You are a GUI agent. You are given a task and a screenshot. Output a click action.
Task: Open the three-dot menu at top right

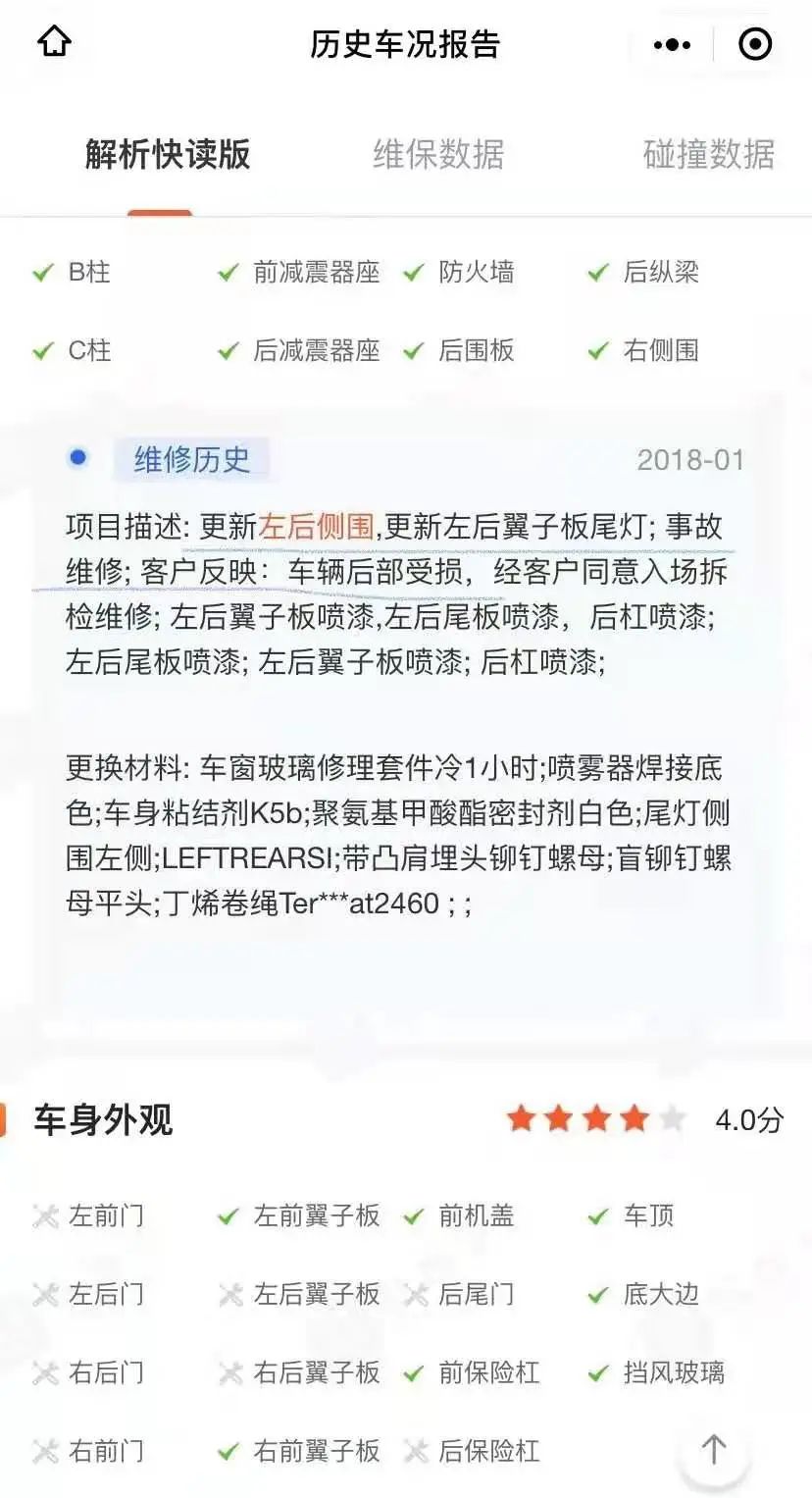coord(670,42)
